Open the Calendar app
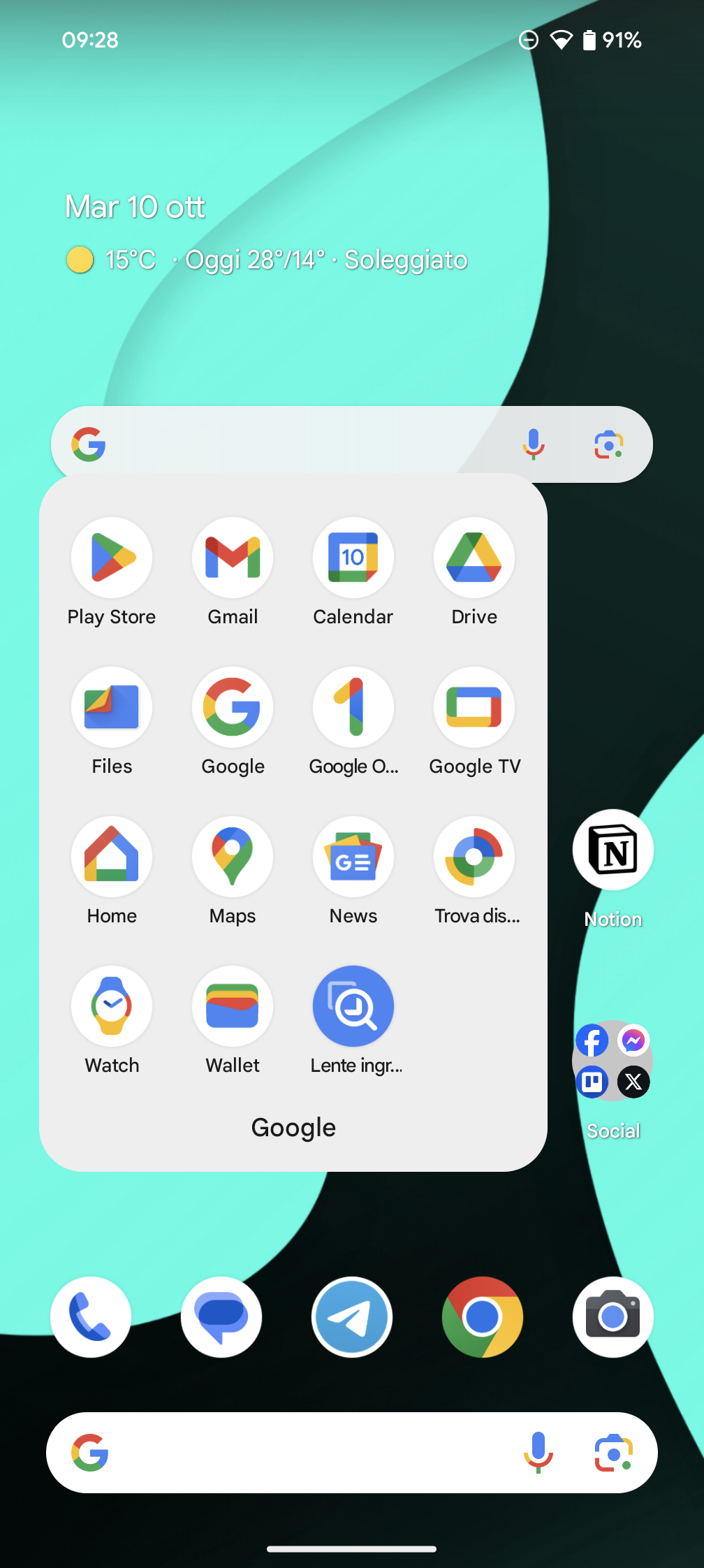 (353, 558)
